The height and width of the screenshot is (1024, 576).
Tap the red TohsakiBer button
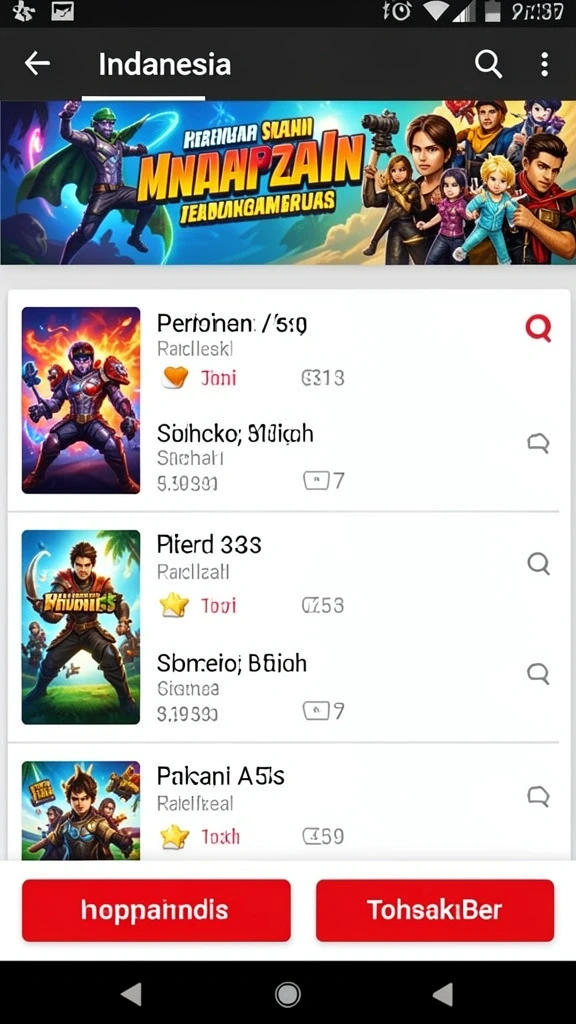coord(435,910)
